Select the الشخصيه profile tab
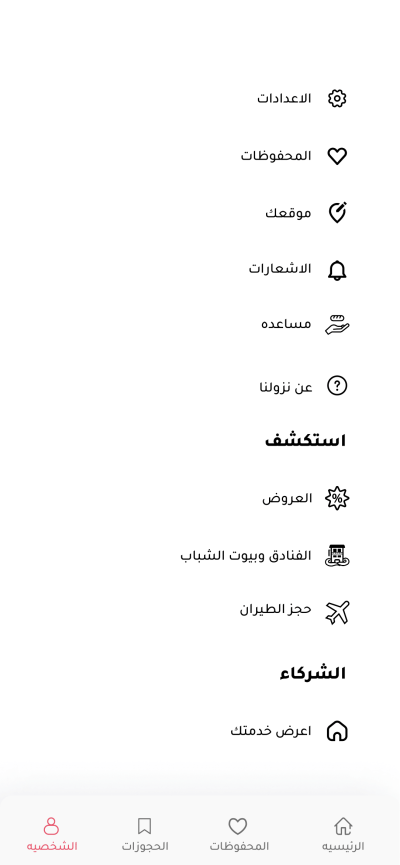 (x=51, y=834)
